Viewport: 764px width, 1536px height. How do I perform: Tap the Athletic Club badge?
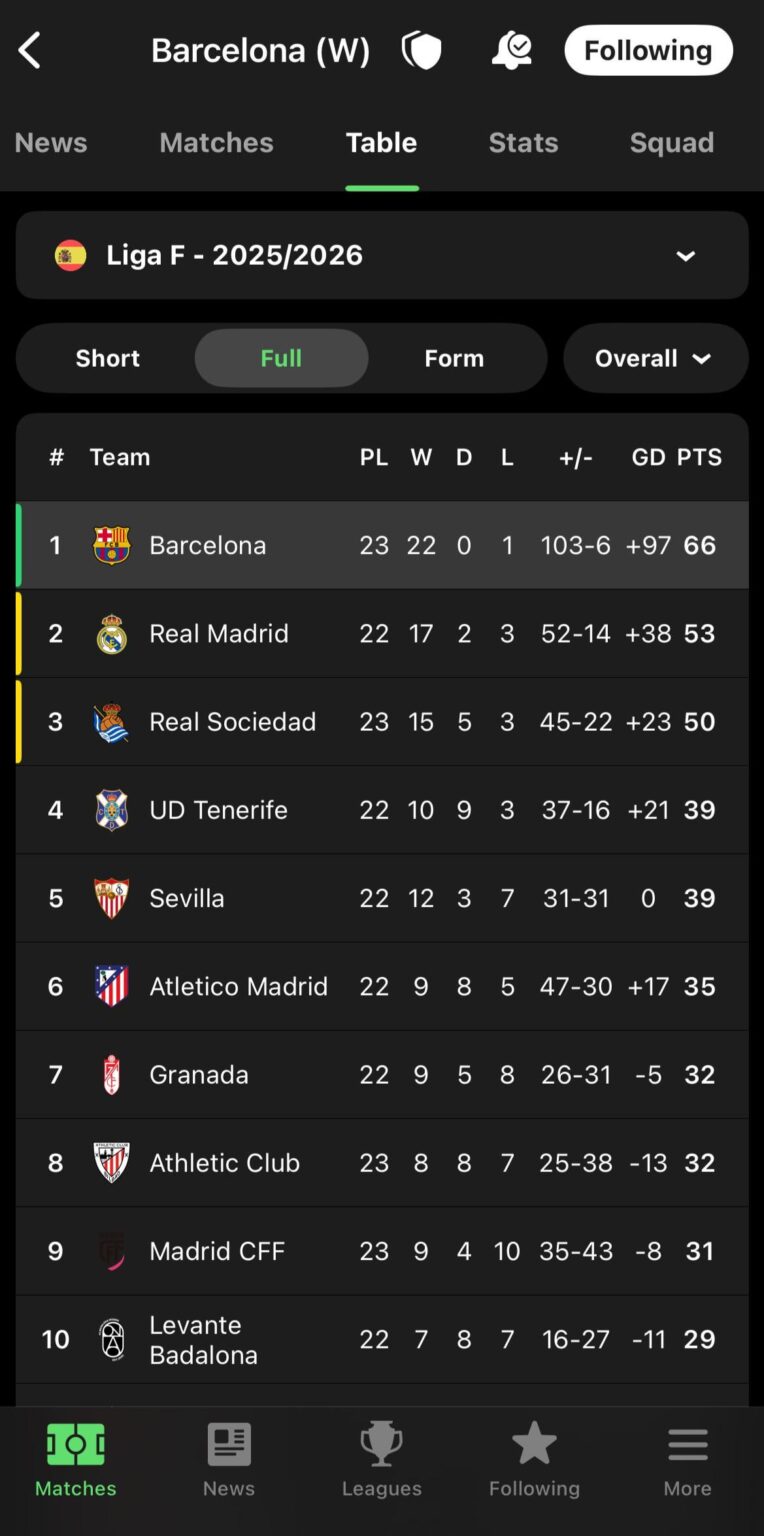pyautogui.click(x=111, y=1163)
